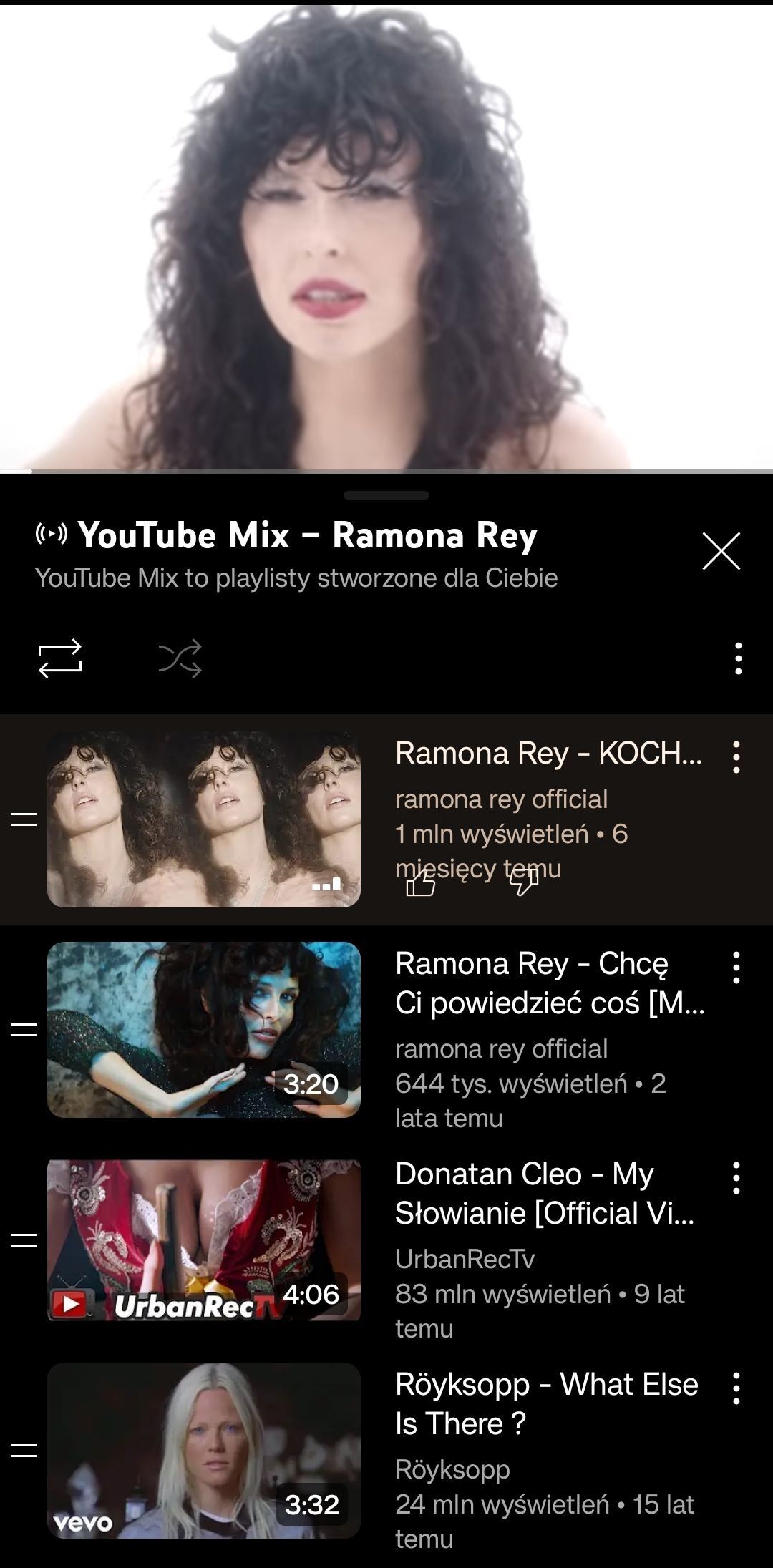
Task: Tap the currently playing KOCH... thumbnail
Action: [x=204, y=819]
